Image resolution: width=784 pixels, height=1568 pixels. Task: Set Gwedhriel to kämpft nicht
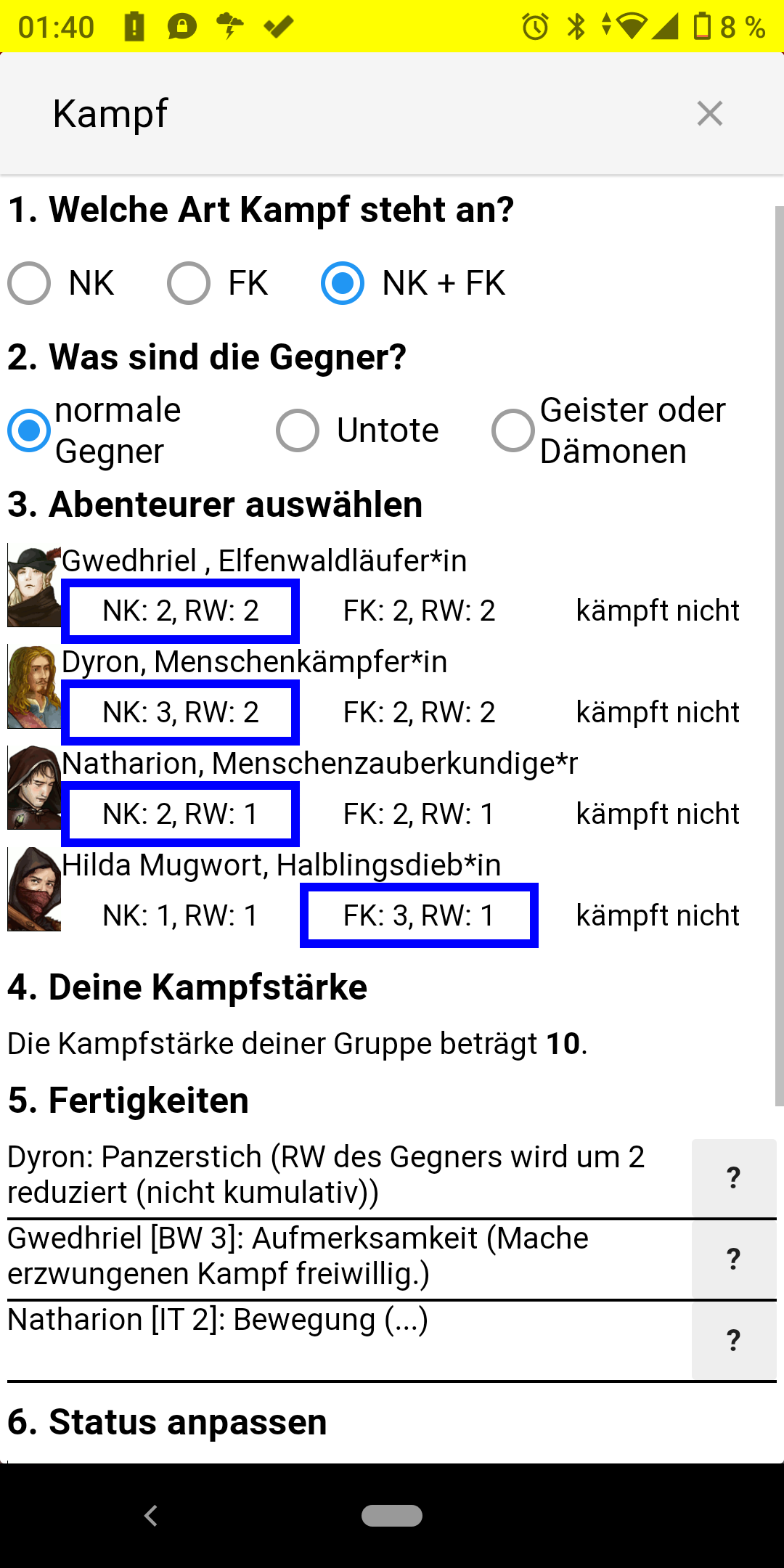[x=658, y=611]
